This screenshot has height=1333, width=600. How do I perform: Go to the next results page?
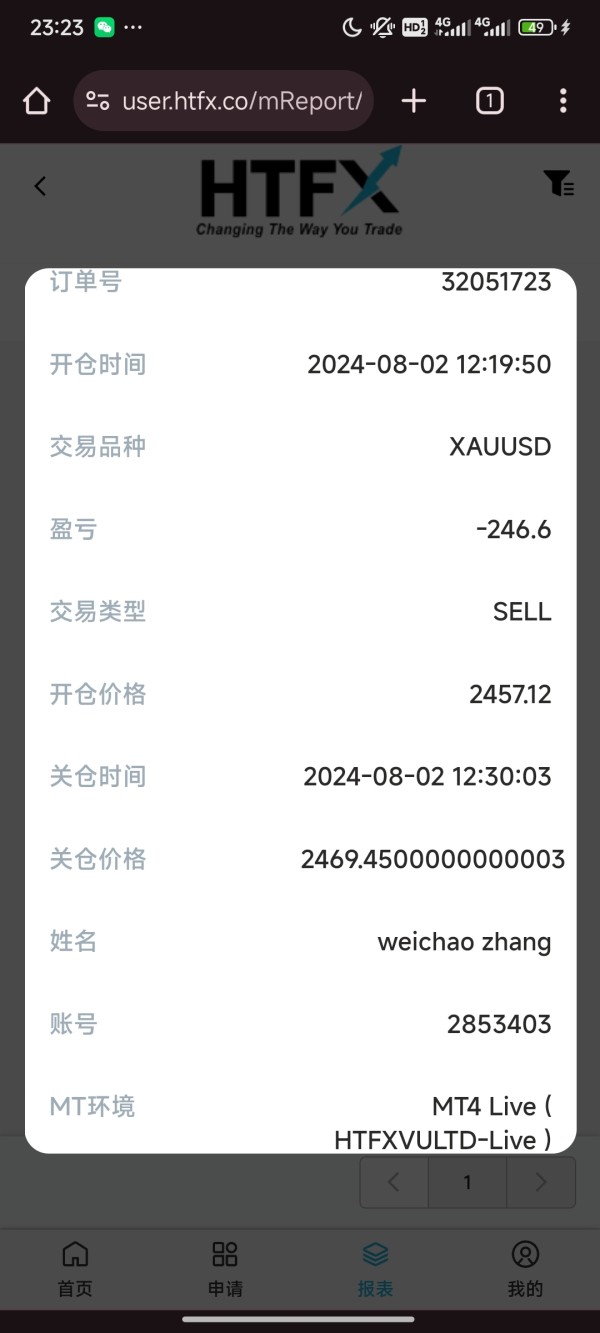tap(541, 1182)
